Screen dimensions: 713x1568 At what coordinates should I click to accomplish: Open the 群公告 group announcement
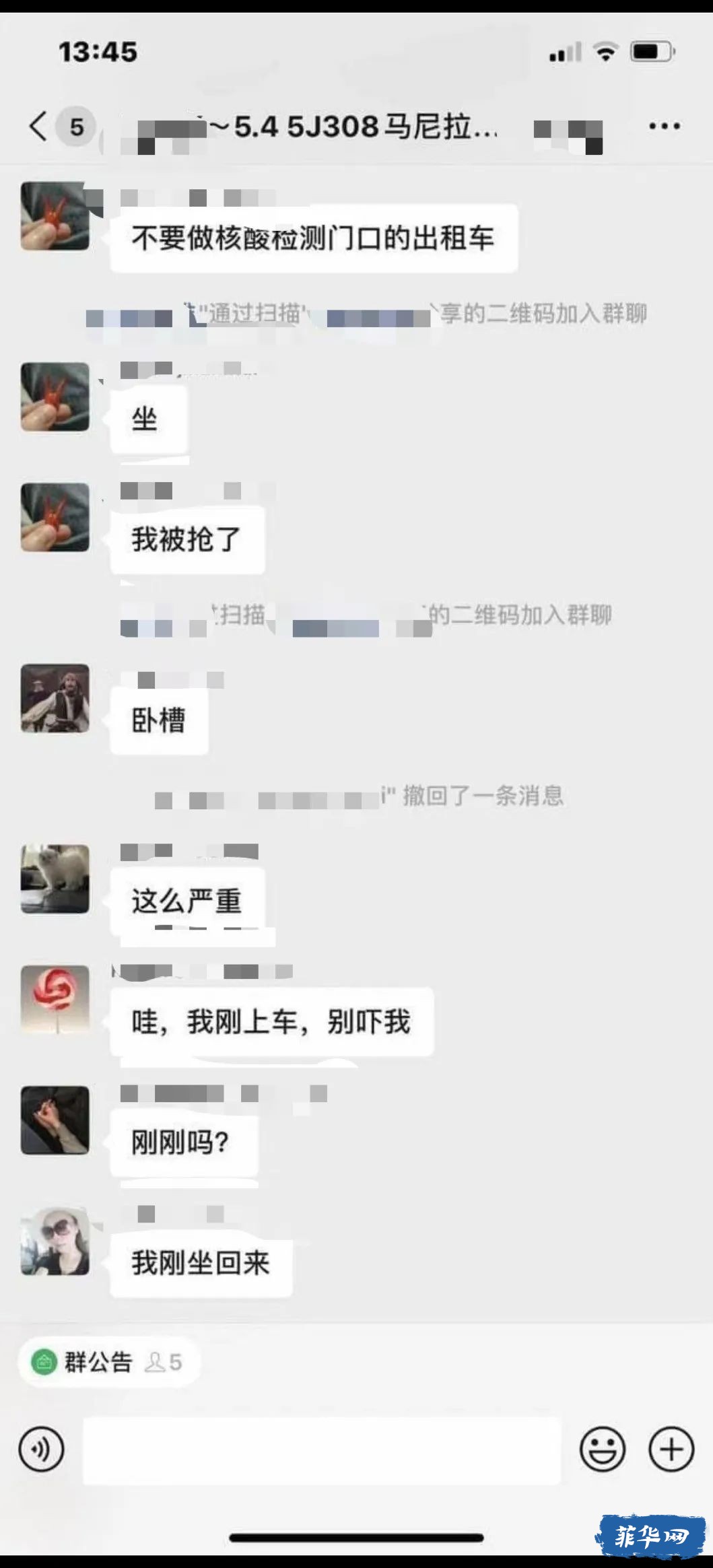98,1362
